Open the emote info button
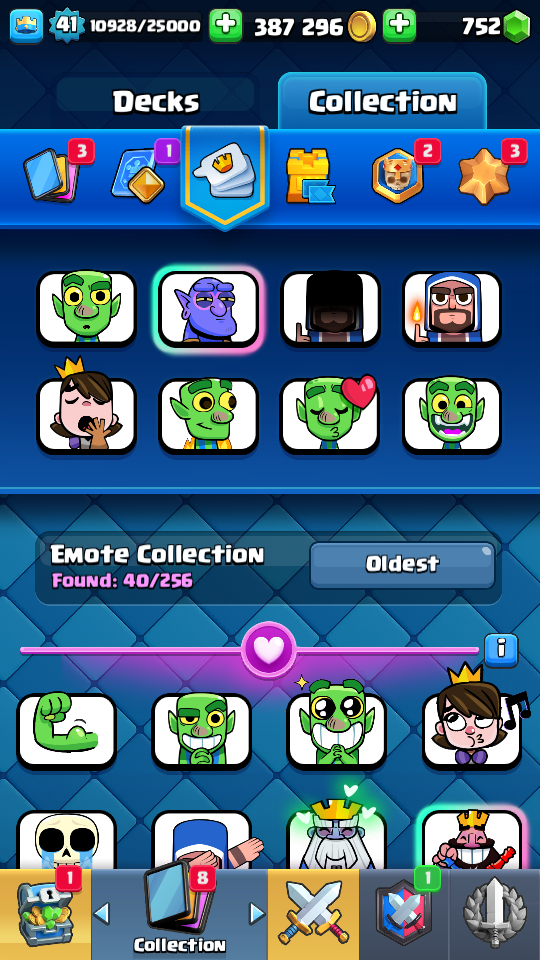 point(501,650)
